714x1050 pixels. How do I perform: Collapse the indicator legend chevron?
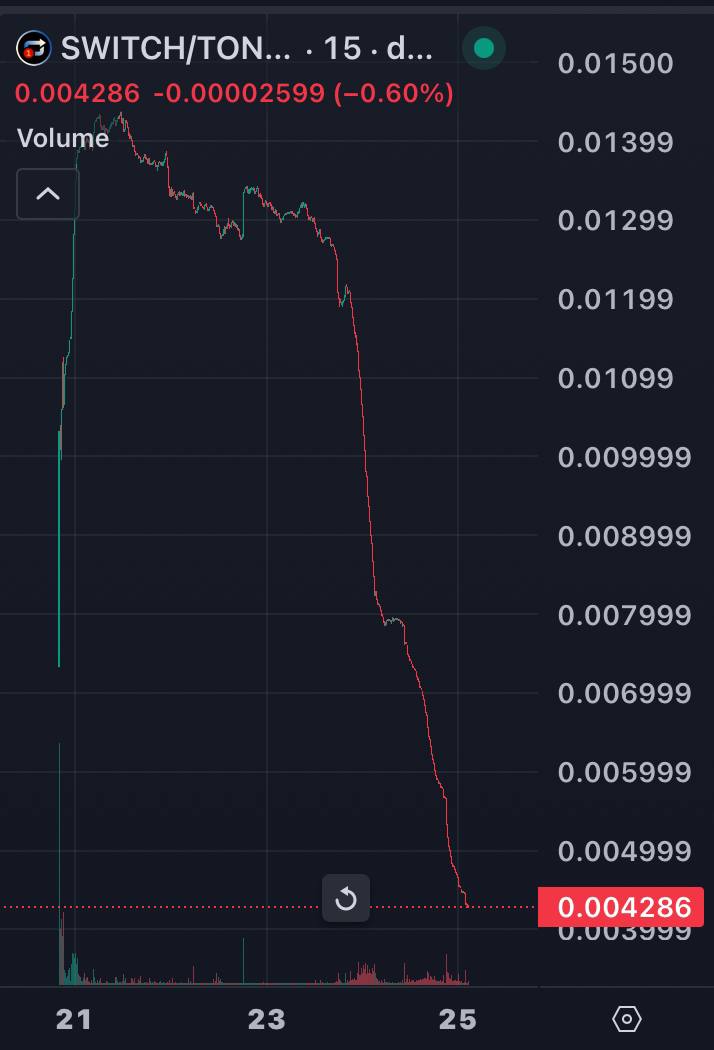(x=47, y=194)
